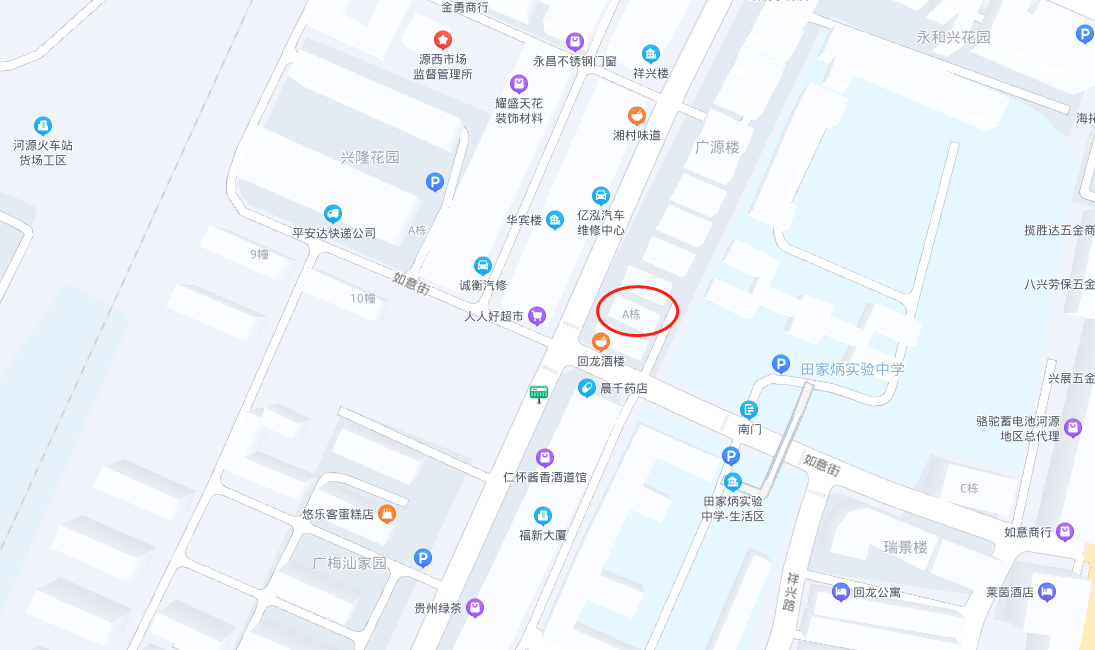The height and width of the screenshot is (650, 1095).
Task: Tap the 诚衡汽修 car repair marker
Action: coord(482,266)
